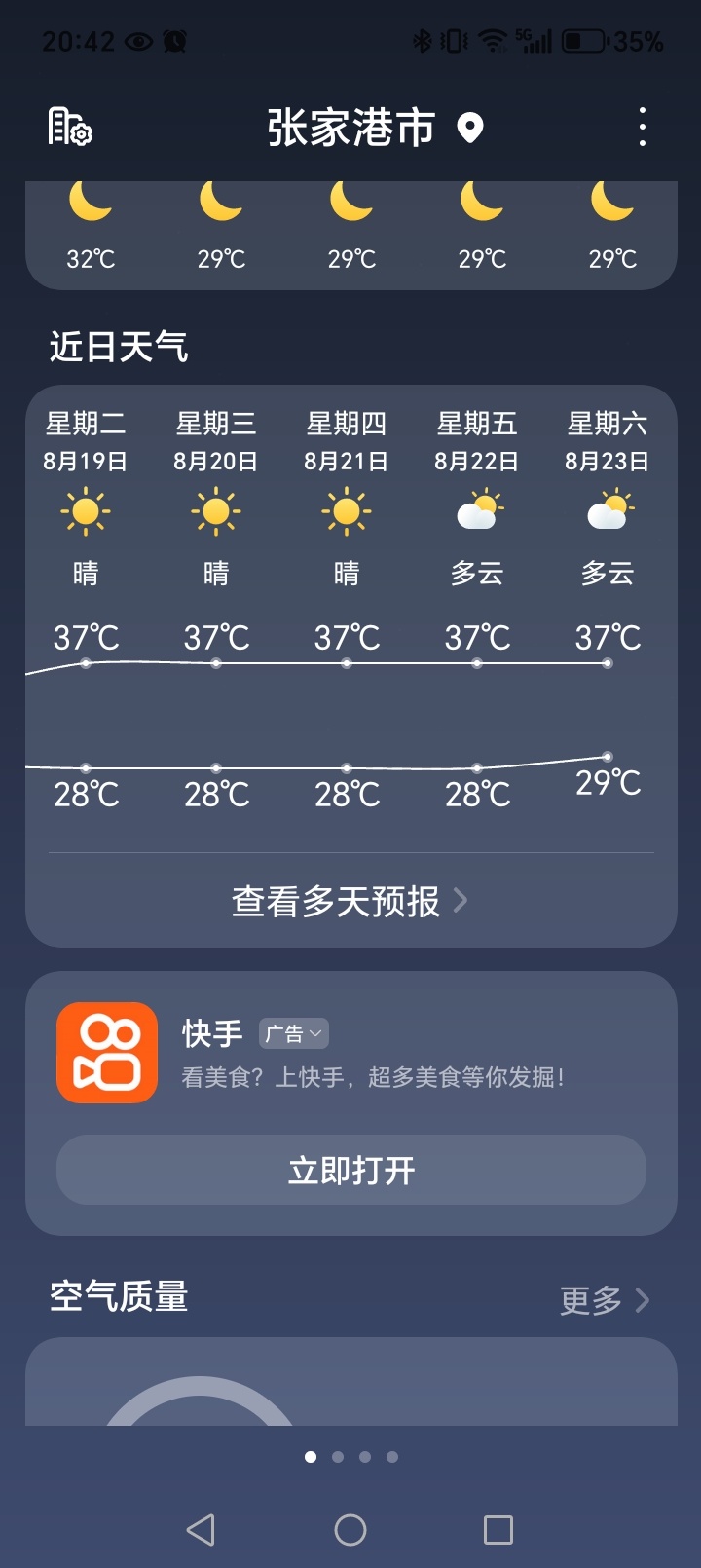Open 更多 next to 空气质量

point(605,1300)
